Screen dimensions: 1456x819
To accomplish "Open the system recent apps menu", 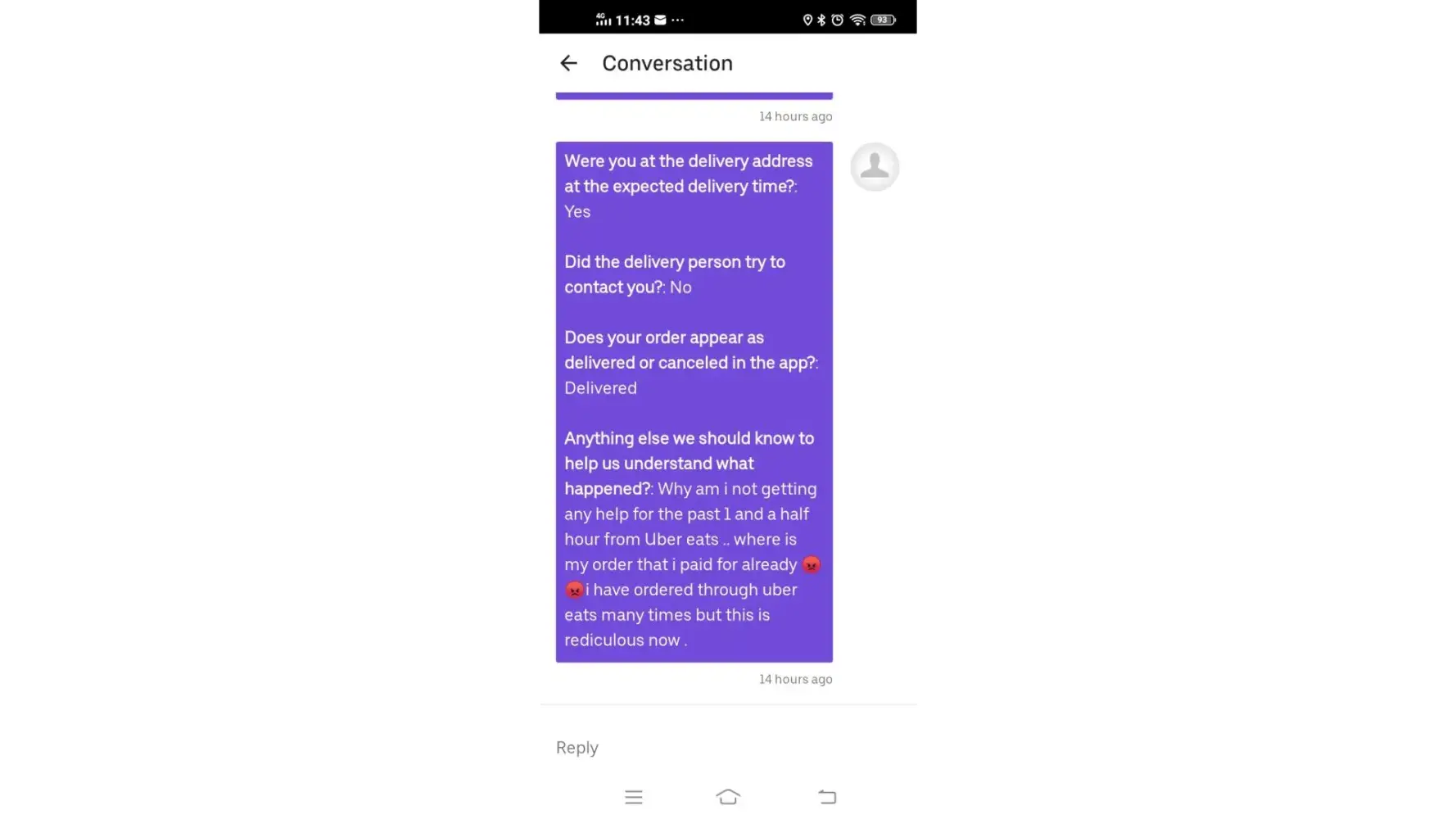I will pos(633,797).
